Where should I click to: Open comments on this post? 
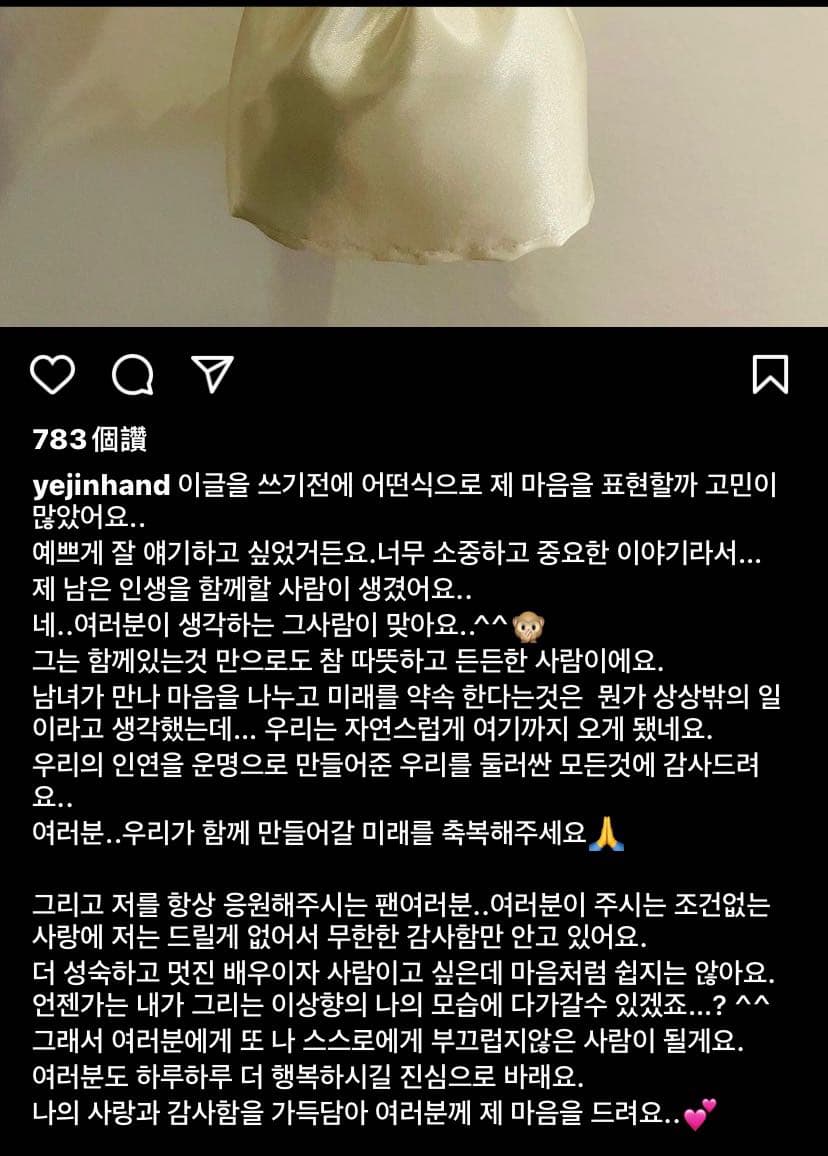[x=132, y=375]
